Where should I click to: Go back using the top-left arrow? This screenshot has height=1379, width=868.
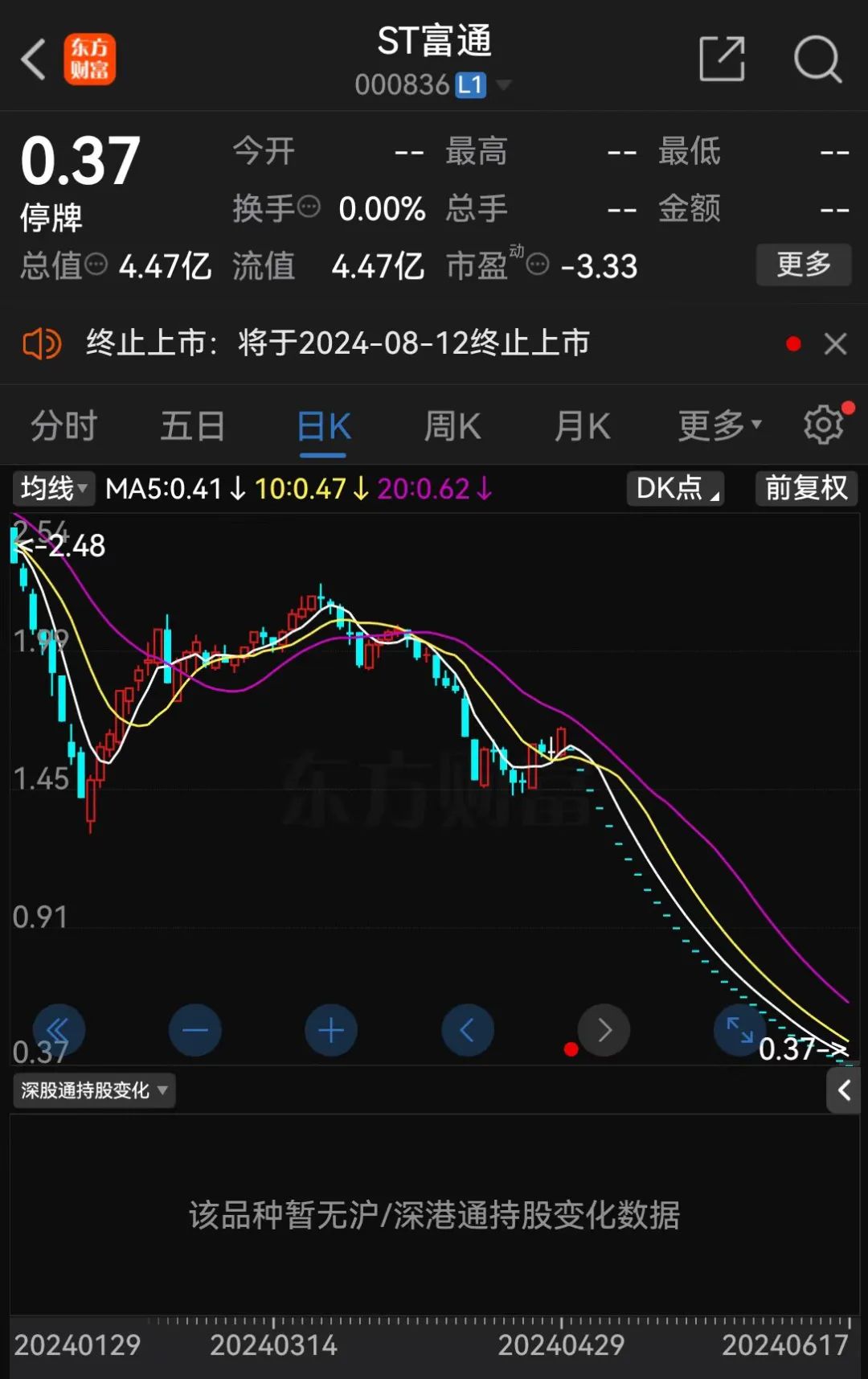(x=34, y=60)
